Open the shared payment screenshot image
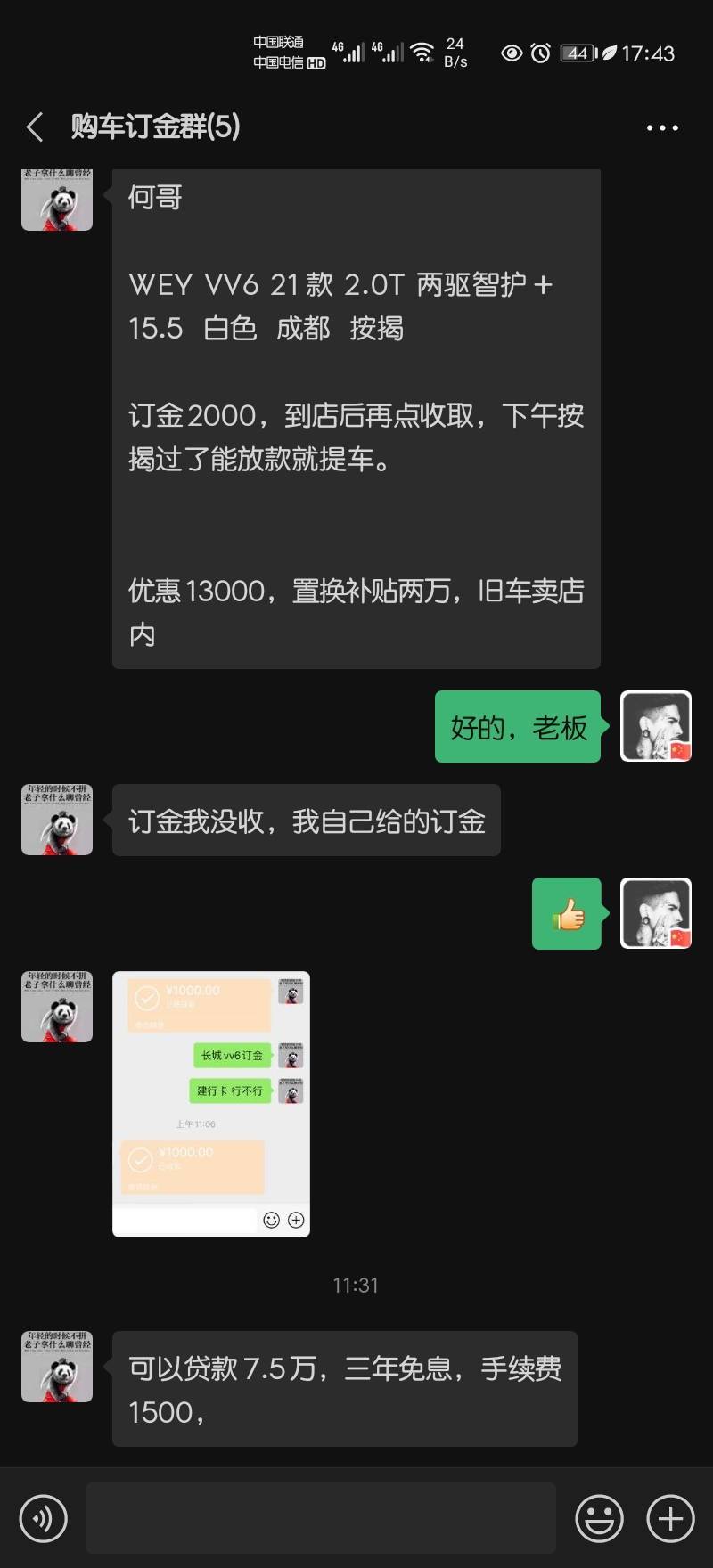Screen dimensions: 713x1568 211,1104
